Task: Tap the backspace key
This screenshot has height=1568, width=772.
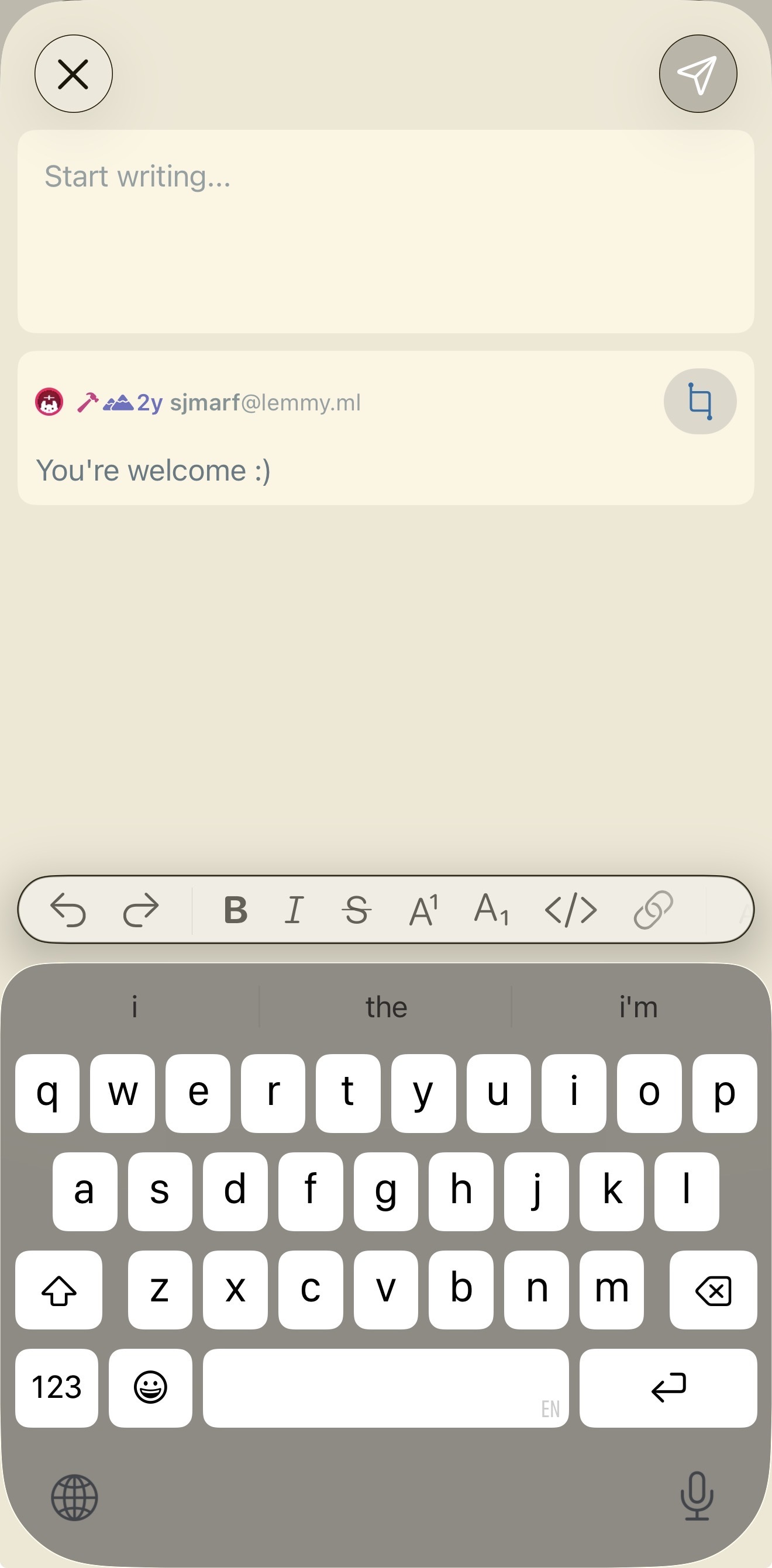Action: click(713, 1290)
